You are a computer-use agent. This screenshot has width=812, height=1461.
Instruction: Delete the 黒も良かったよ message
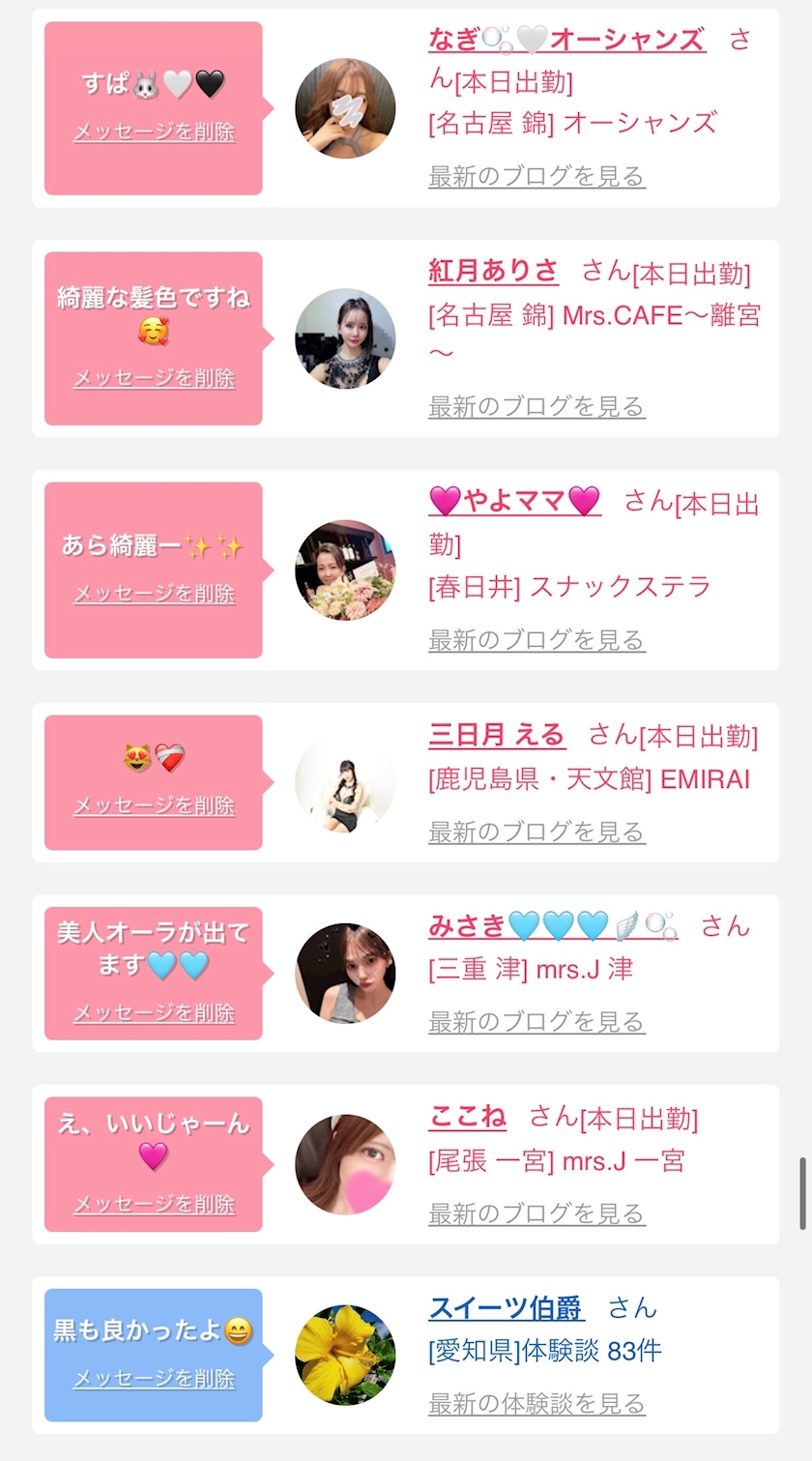click(x=154, y=1378)
